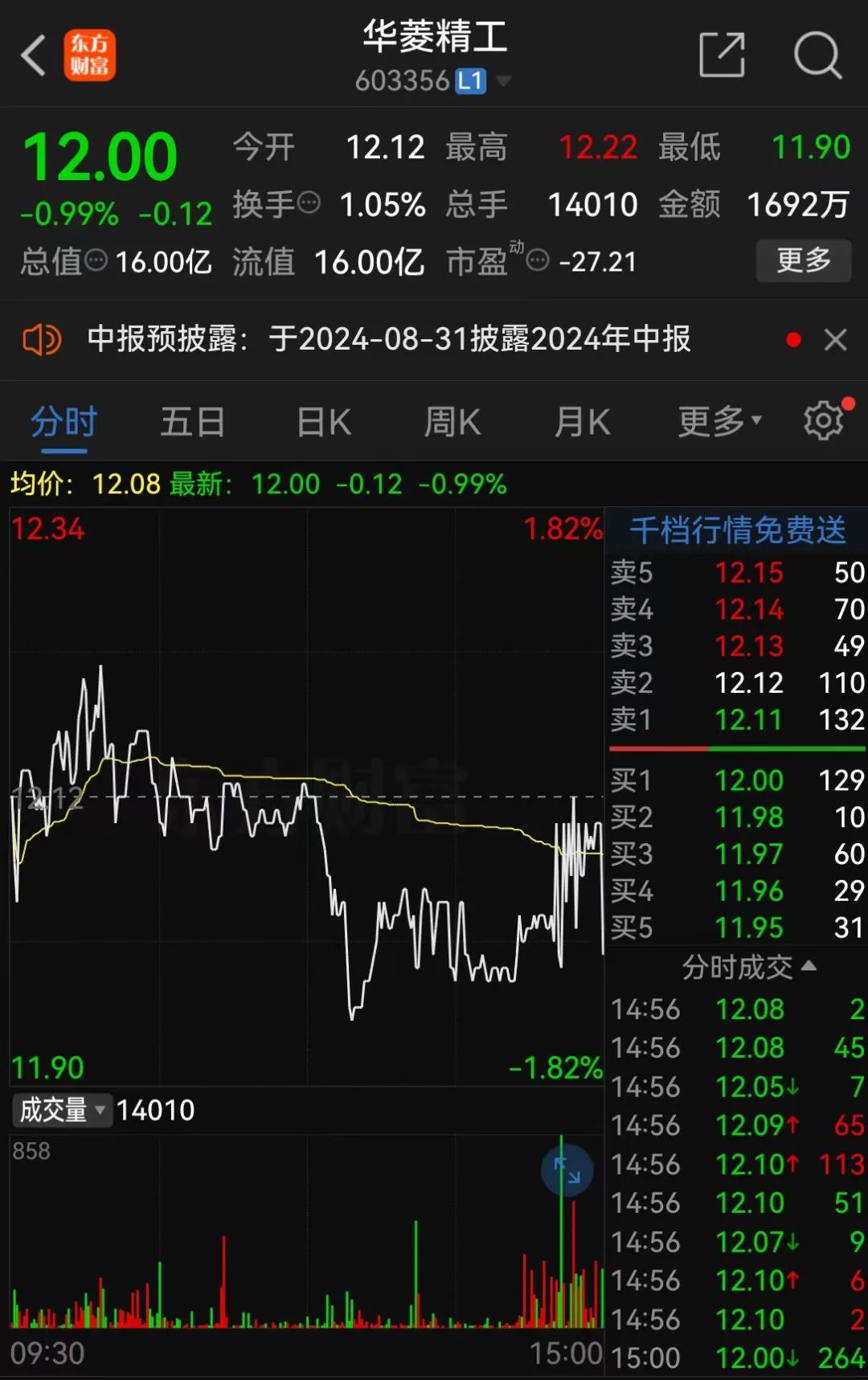Change the 成交量 indicator dropdown
The height and width of the screenshot is (1380, 868).
(62, 1110)
